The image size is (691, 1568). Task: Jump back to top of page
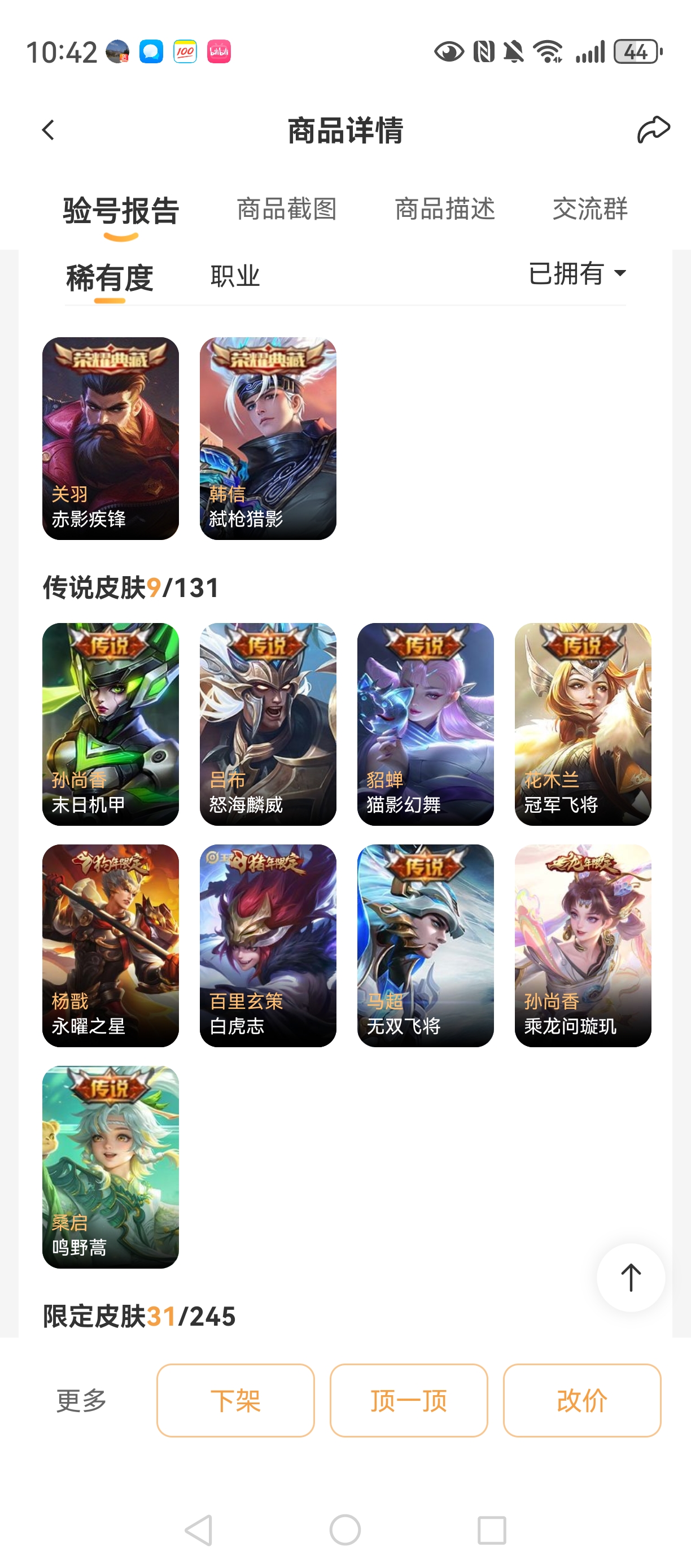tap(631, 1277)
